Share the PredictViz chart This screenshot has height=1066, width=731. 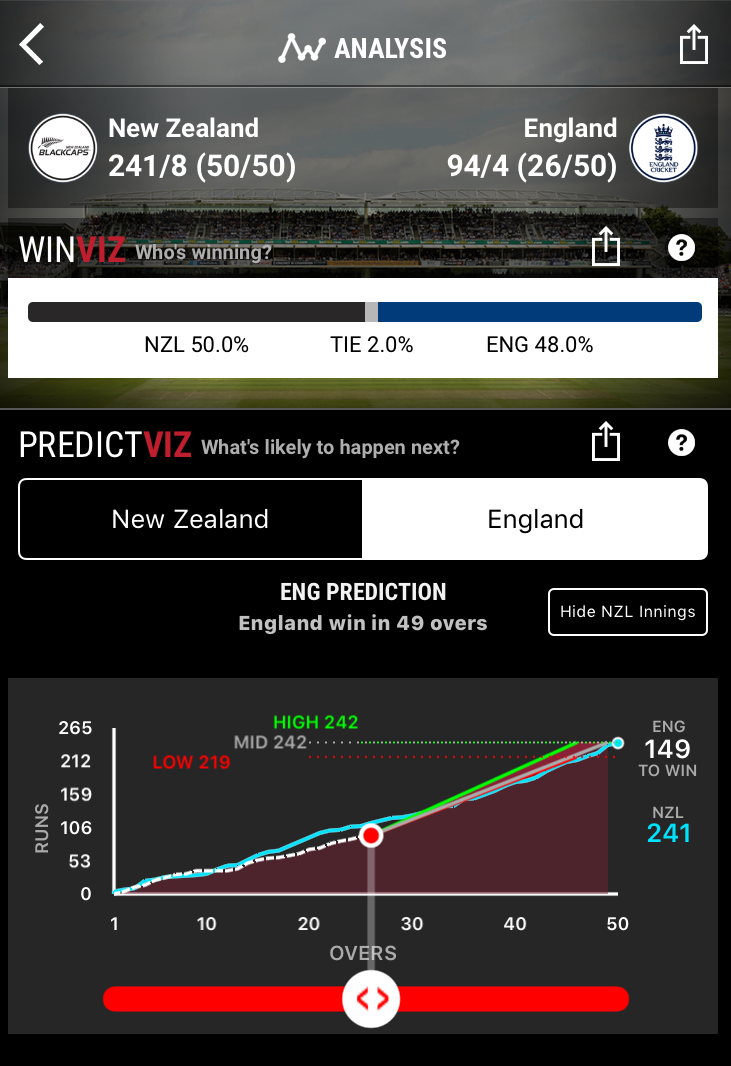tap(606, 442)
